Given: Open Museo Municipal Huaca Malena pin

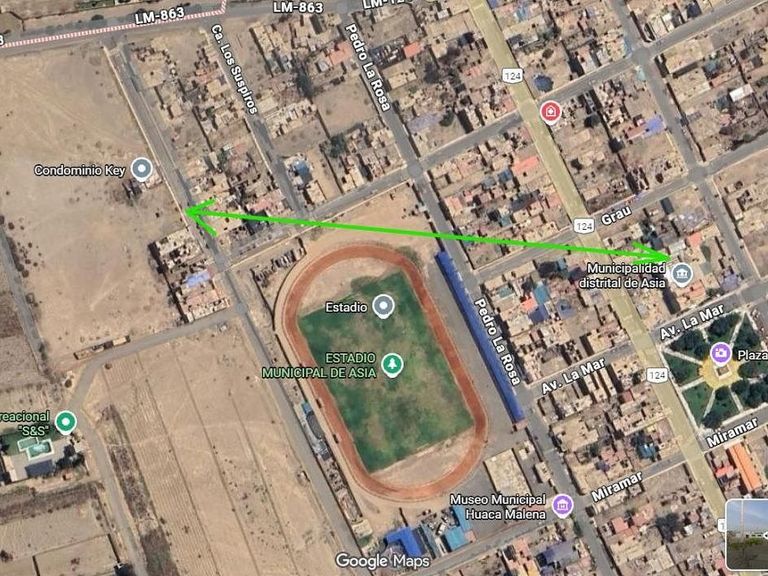Looking at the screenshot, I should point(562,505).
